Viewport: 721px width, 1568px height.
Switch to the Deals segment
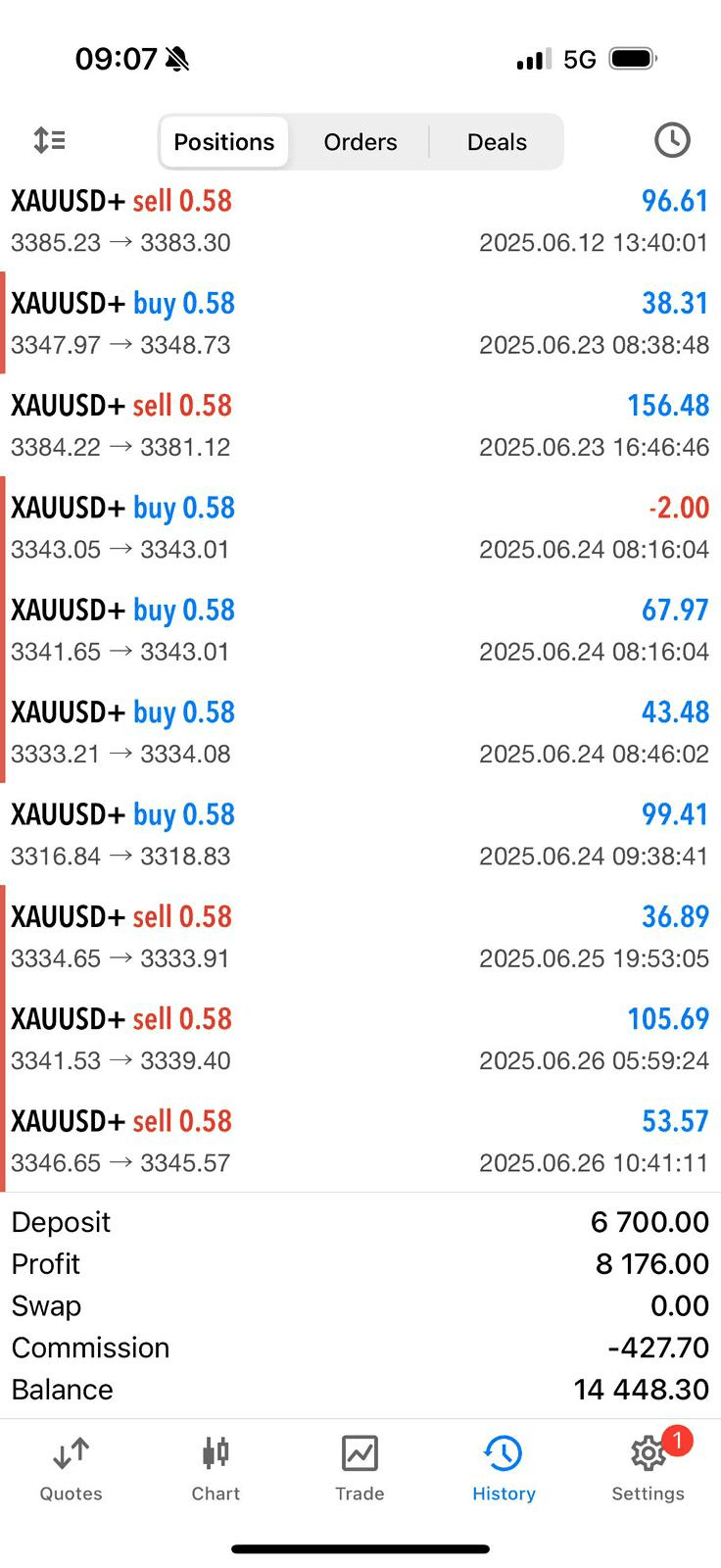coord(497,142)
